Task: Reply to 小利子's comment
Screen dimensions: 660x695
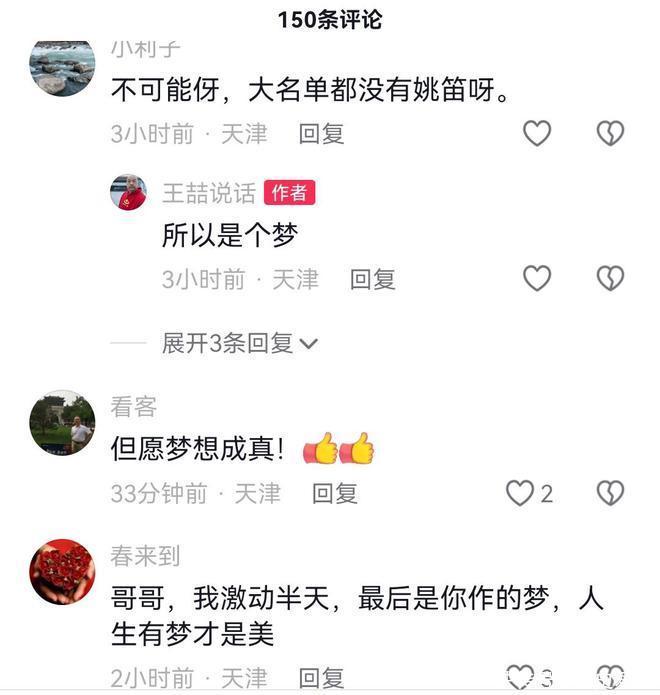Action: tap(322, 134)
